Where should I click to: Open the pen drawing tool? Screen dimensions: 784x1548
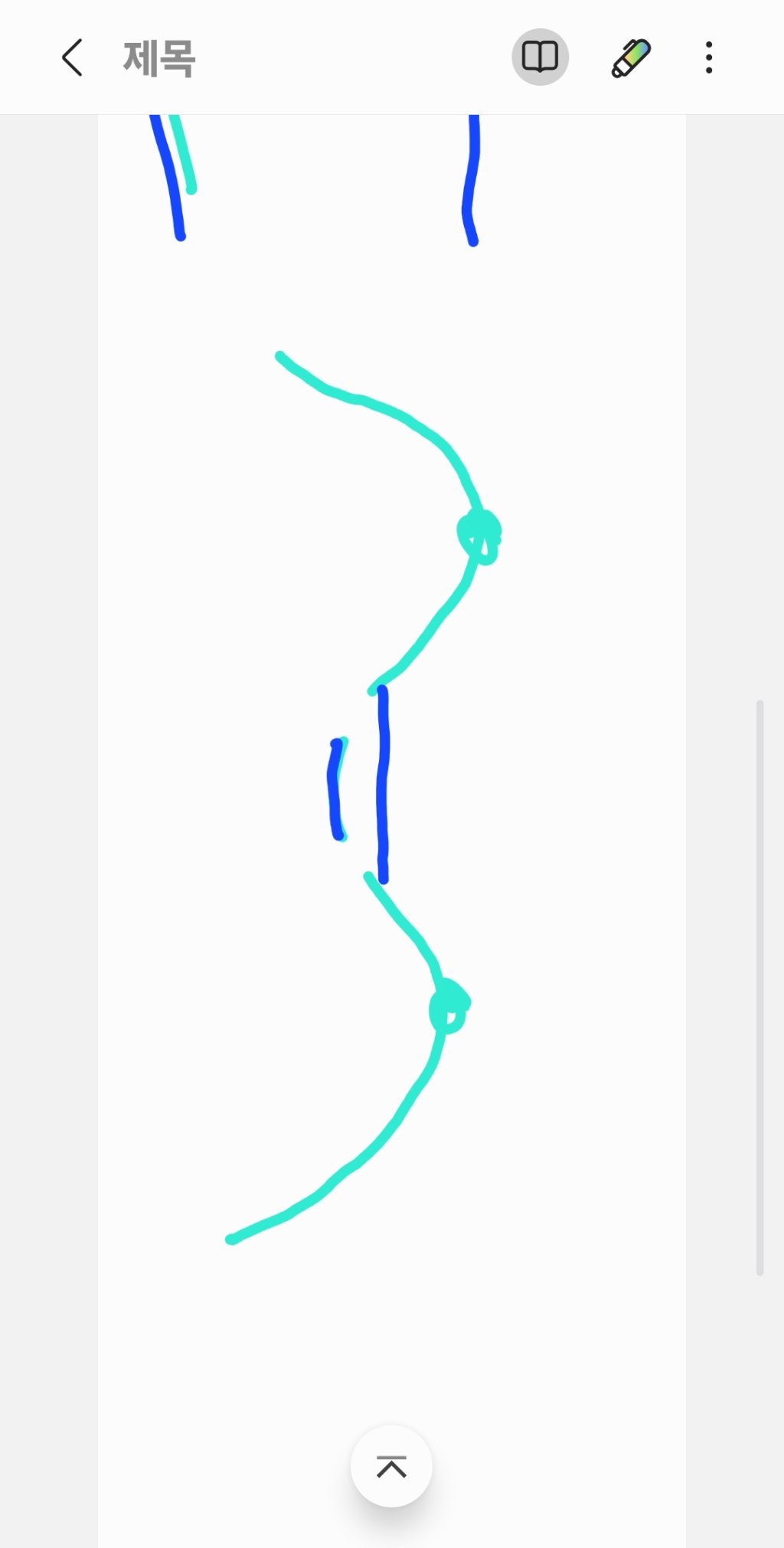click(x=631, y=58)
